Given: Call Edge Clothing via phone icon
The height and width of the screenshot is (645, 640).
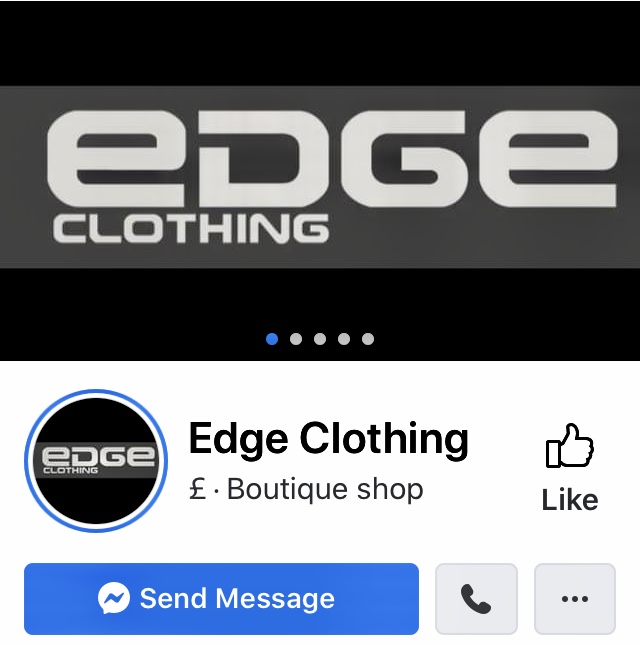Looking at the screenshot, I should 476,599.
